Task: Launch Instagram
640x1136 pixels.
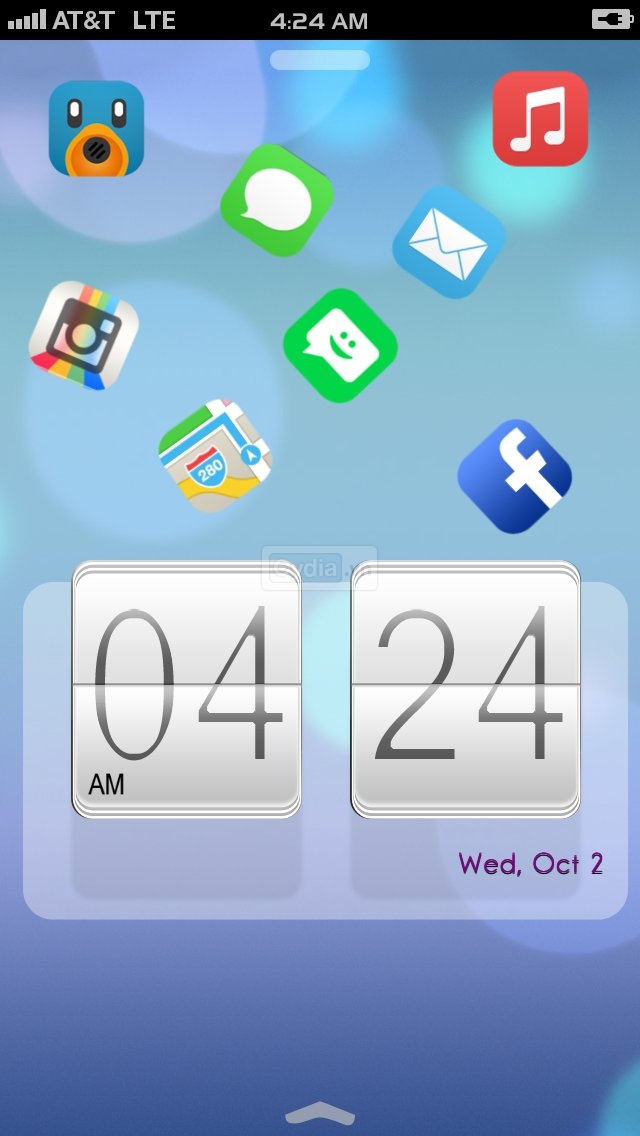Action: pos(84,336)
